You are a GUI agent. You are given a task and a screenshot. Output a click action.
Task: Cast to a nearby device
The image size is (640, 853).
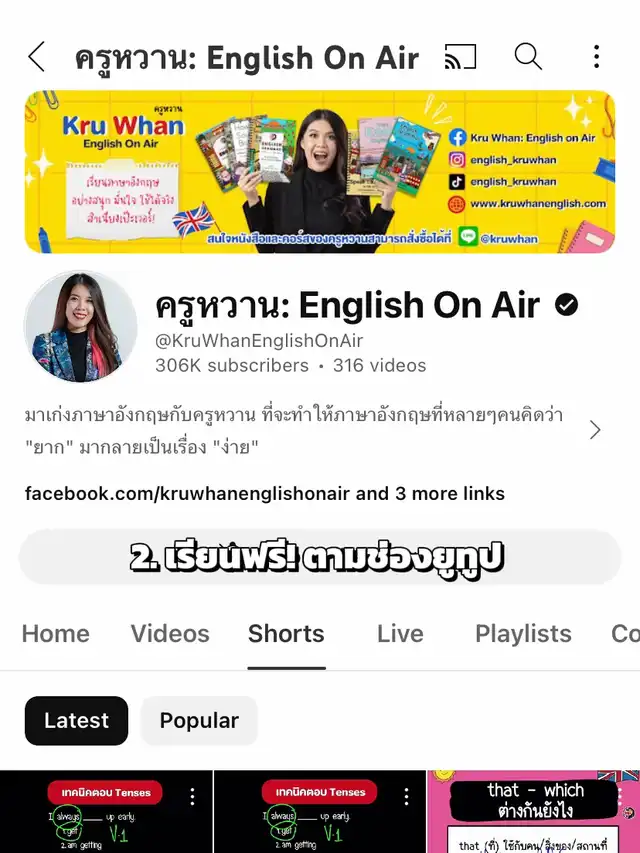click(460, 57)
